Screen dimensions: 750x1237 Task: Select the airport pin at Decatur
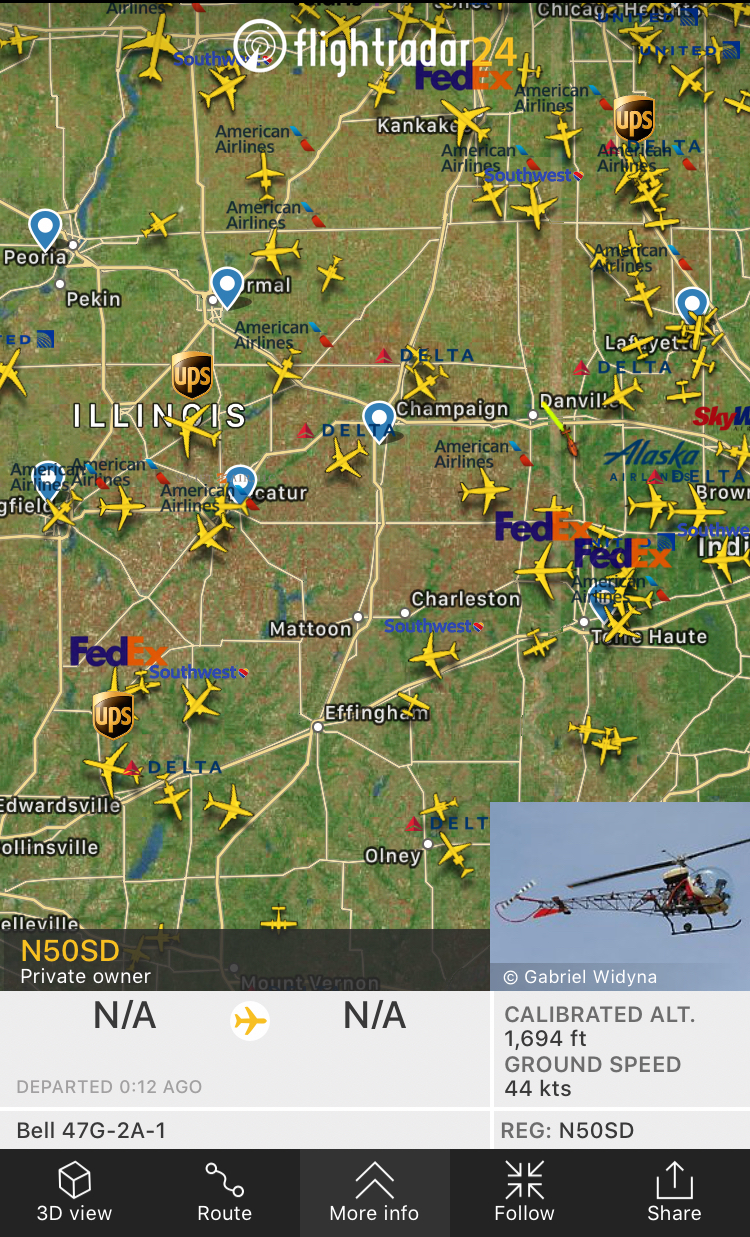(240, 482)
